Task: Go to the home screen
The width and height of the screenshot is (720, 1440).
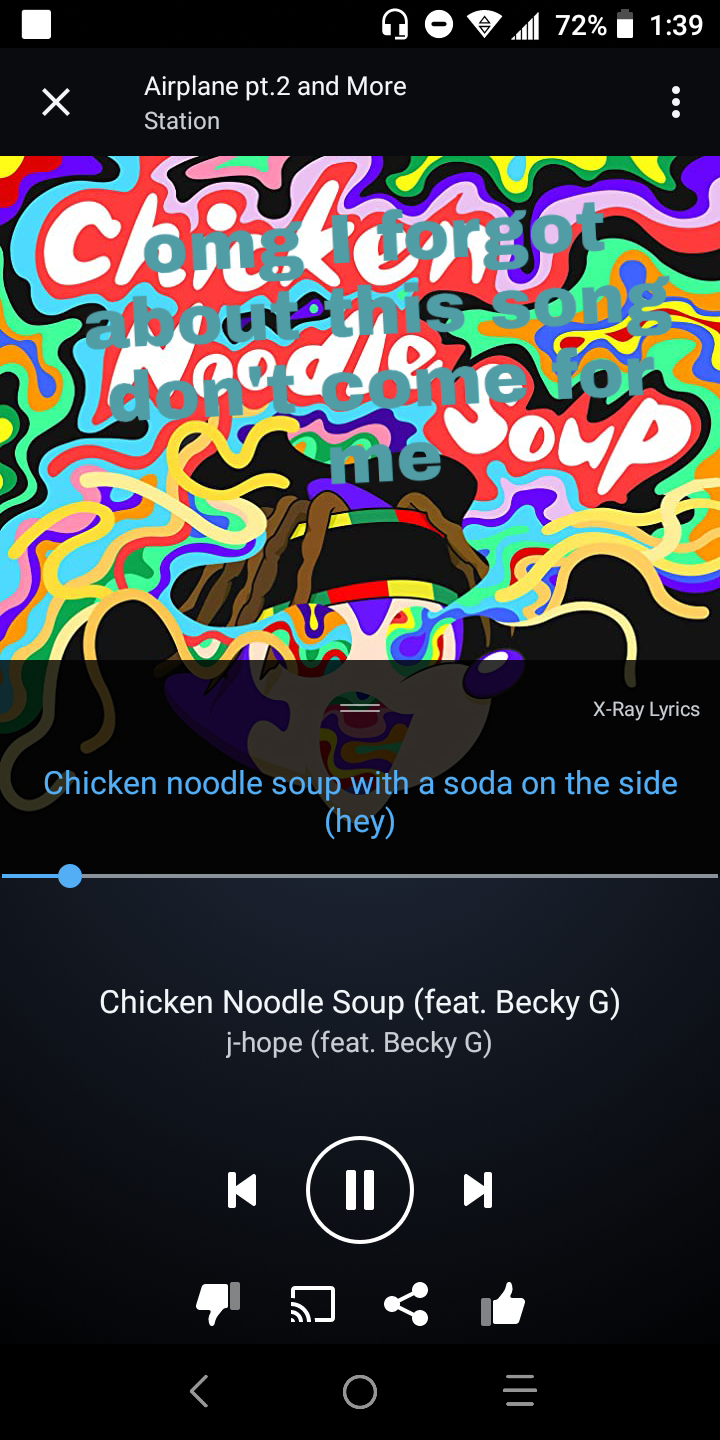Action: pyautogui.click(x=360, y=1391)
